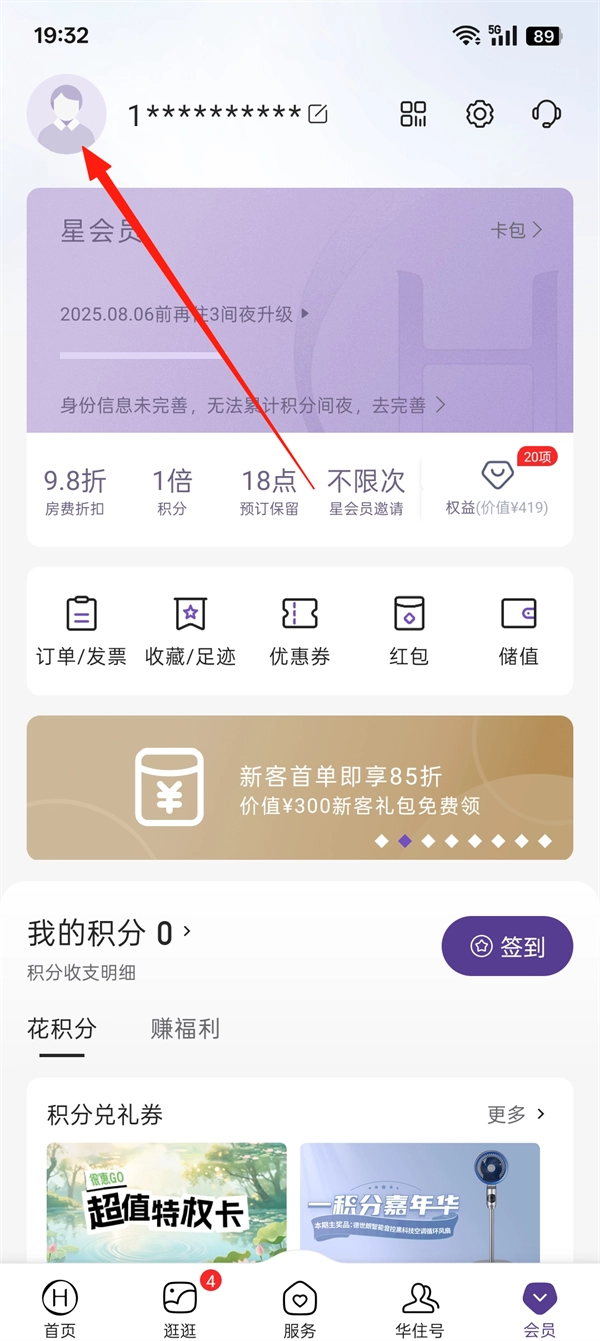
Task: Open the QR code scanner icon
Action: 413,114
